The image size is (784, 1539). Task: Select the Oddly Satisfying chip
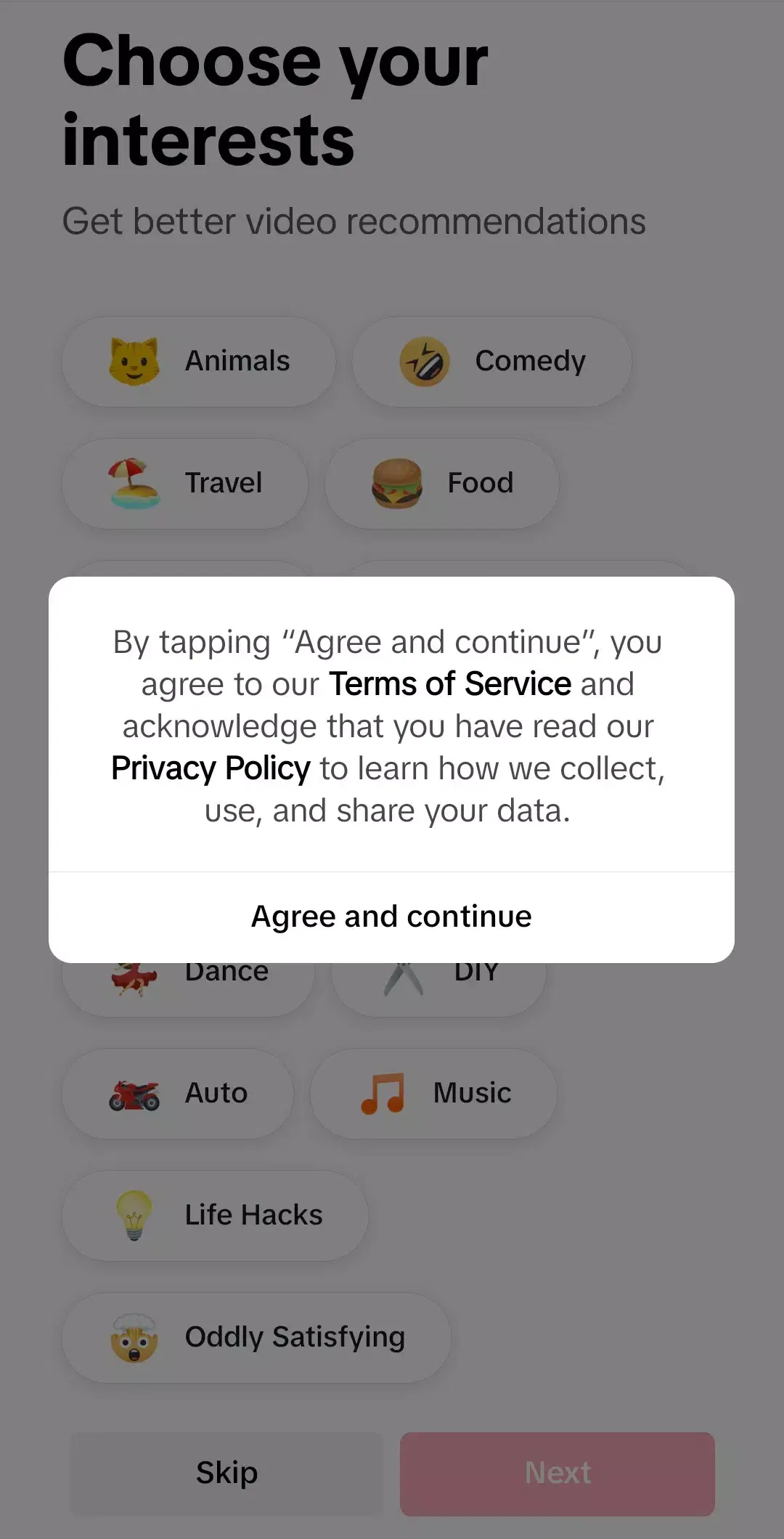pos(256,1337)
